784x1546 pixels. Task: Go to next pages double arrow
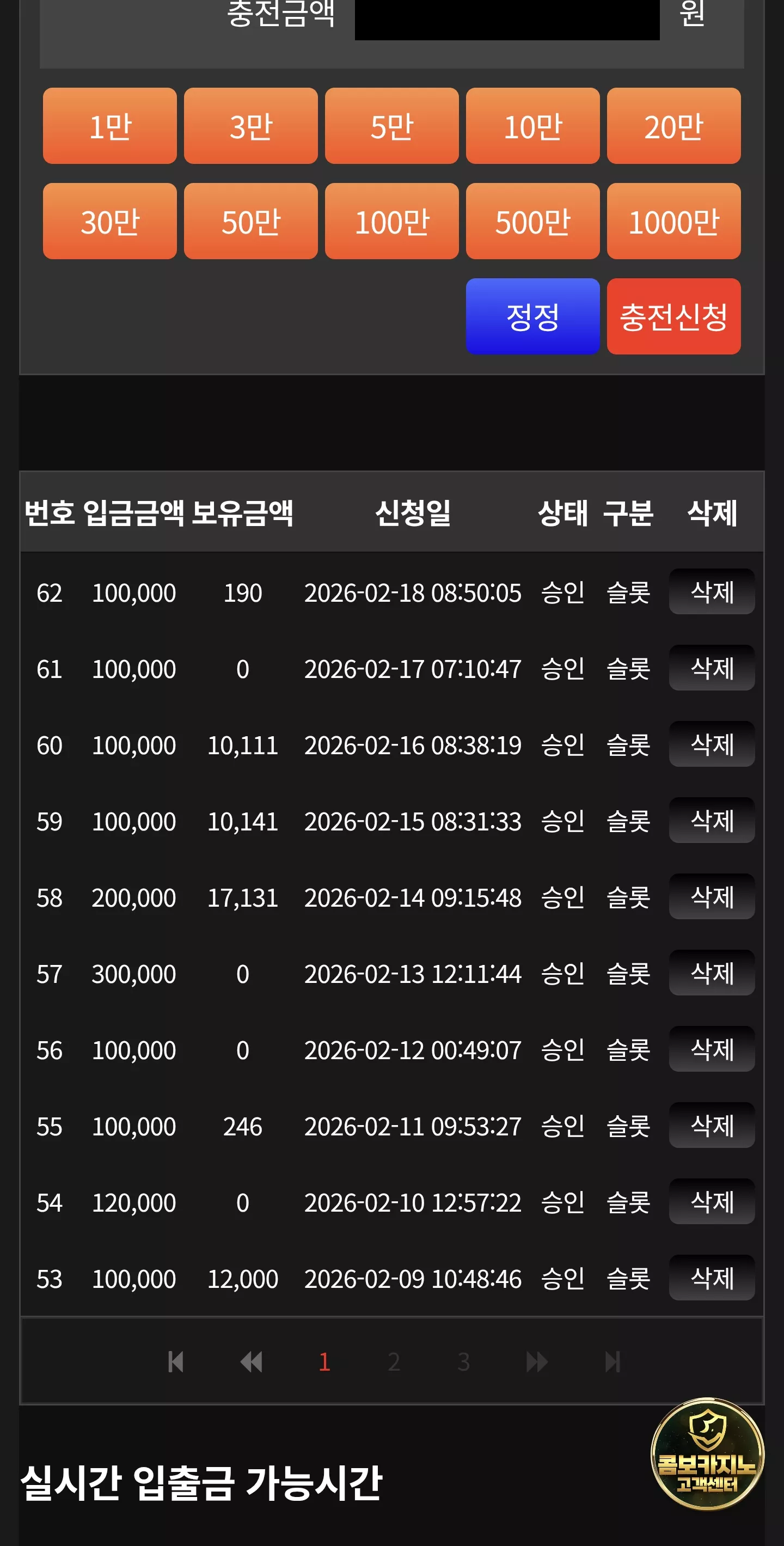(x=537, y=1362)
